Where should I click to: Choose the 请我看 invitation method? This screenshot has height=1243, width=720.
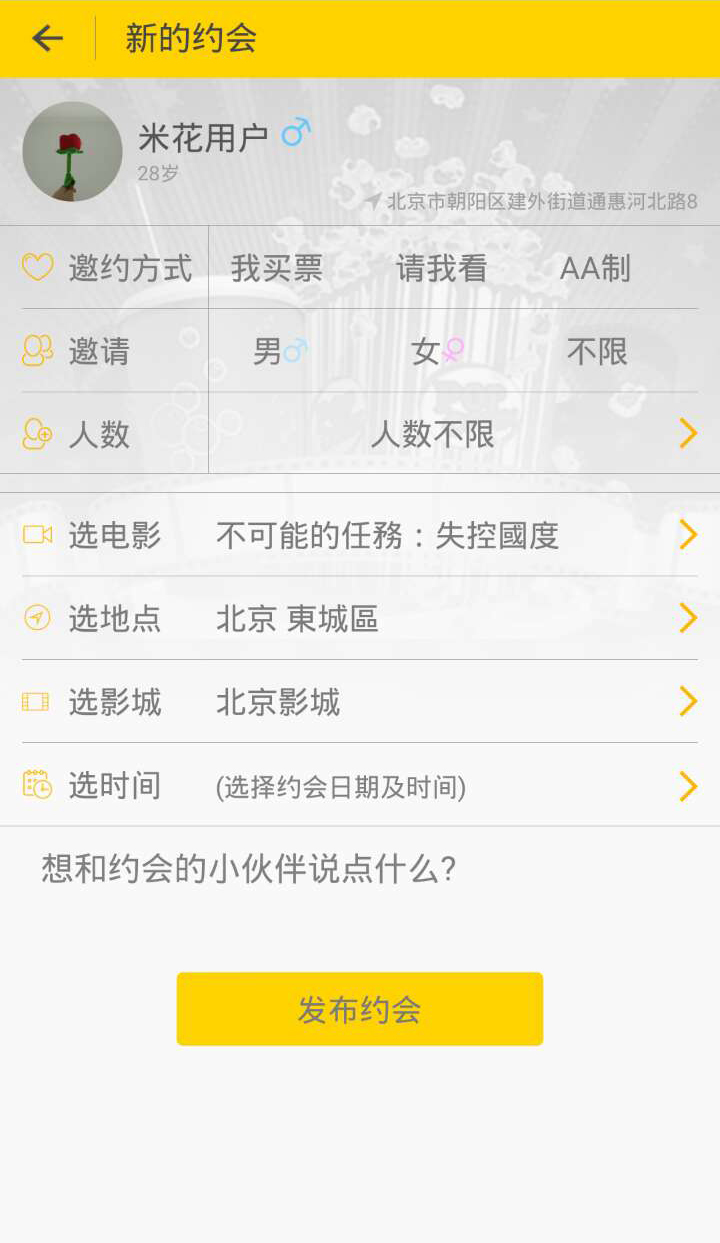pos(441,268)
